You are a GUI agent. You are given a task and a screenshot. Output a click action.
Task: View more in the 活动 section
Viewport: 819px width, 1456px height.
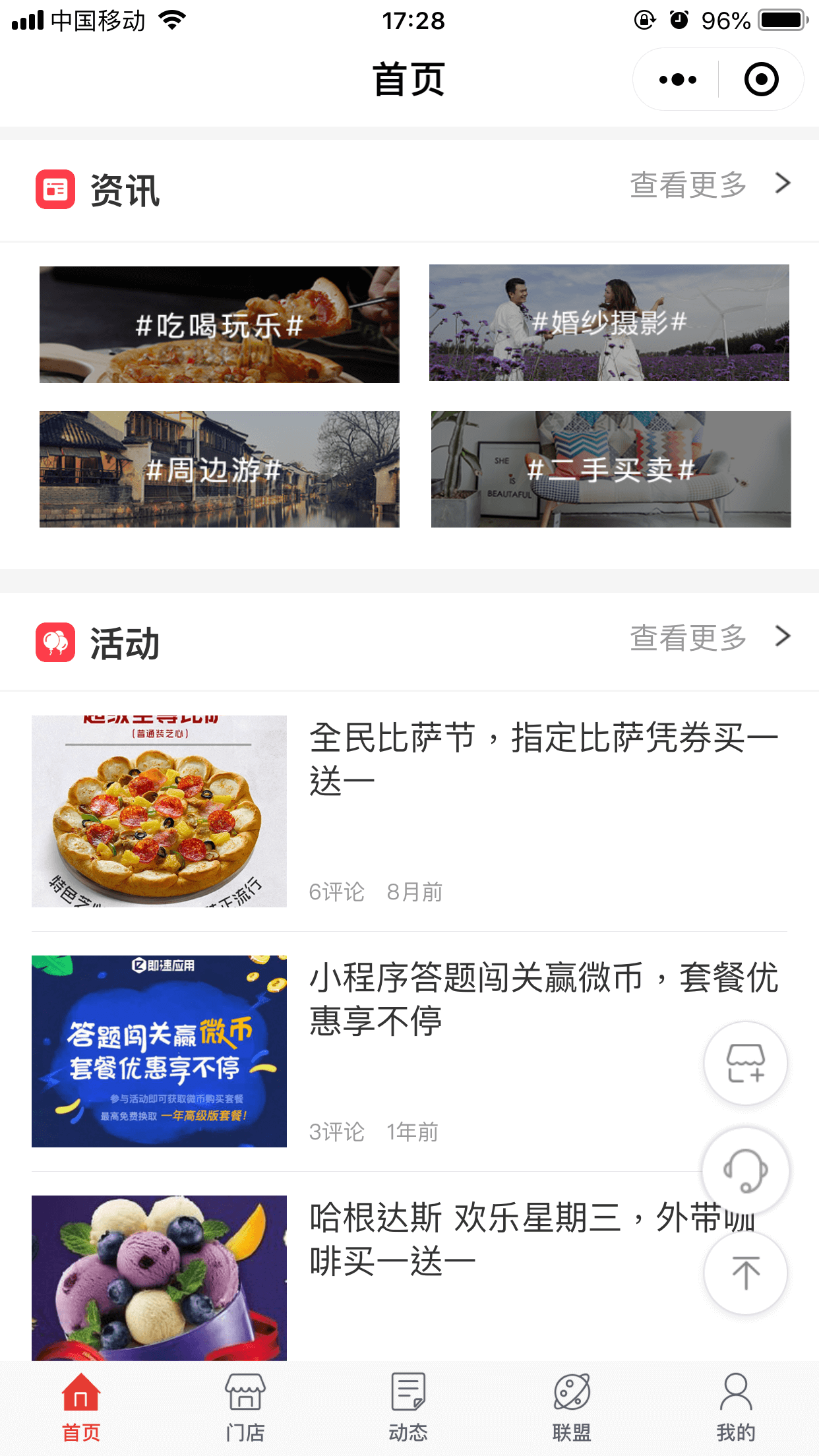click(709, 638)
